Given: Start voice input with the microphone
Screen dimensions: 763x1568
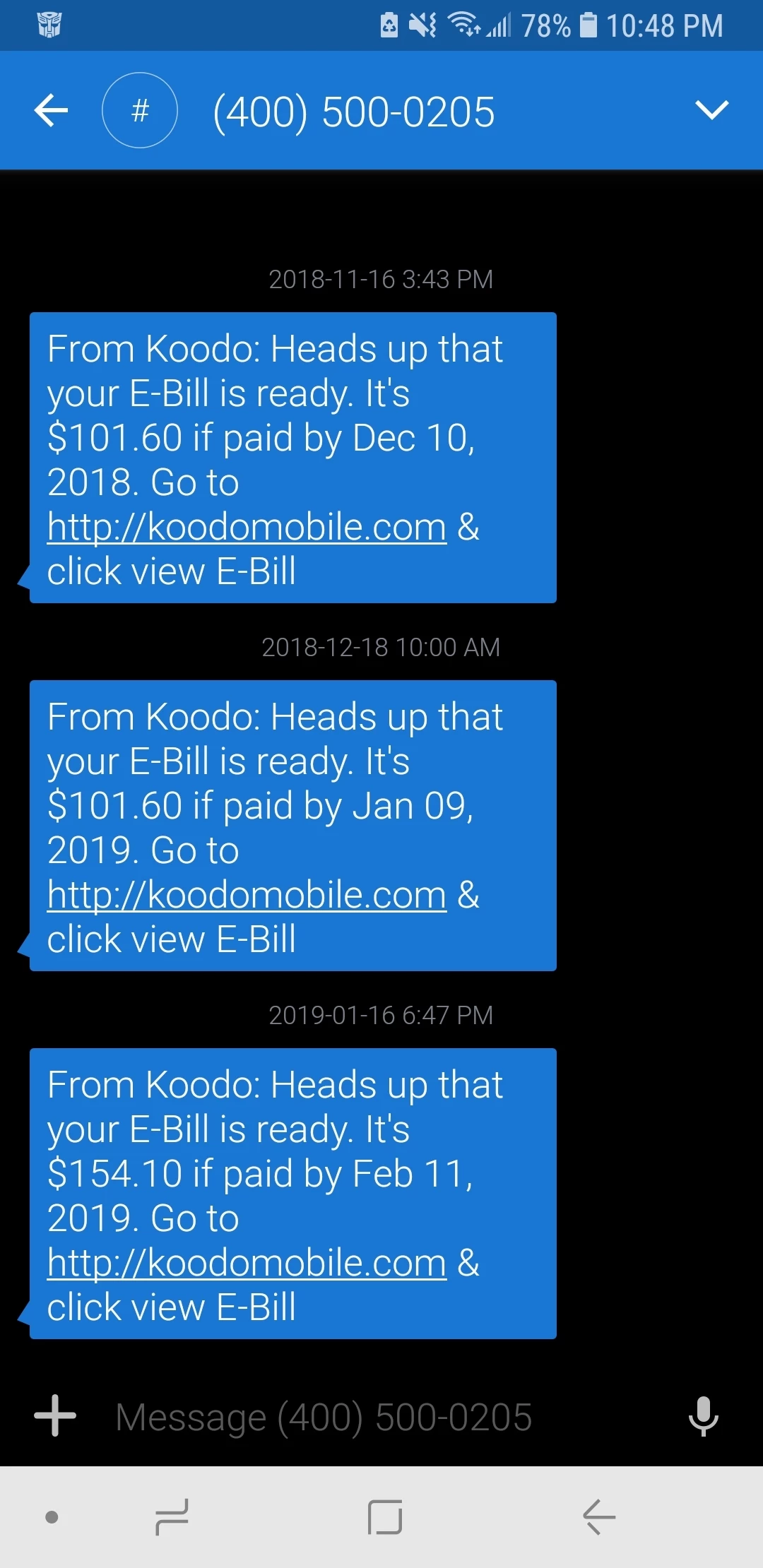Looking at the screenshot, I should [x=703, y=1415].
